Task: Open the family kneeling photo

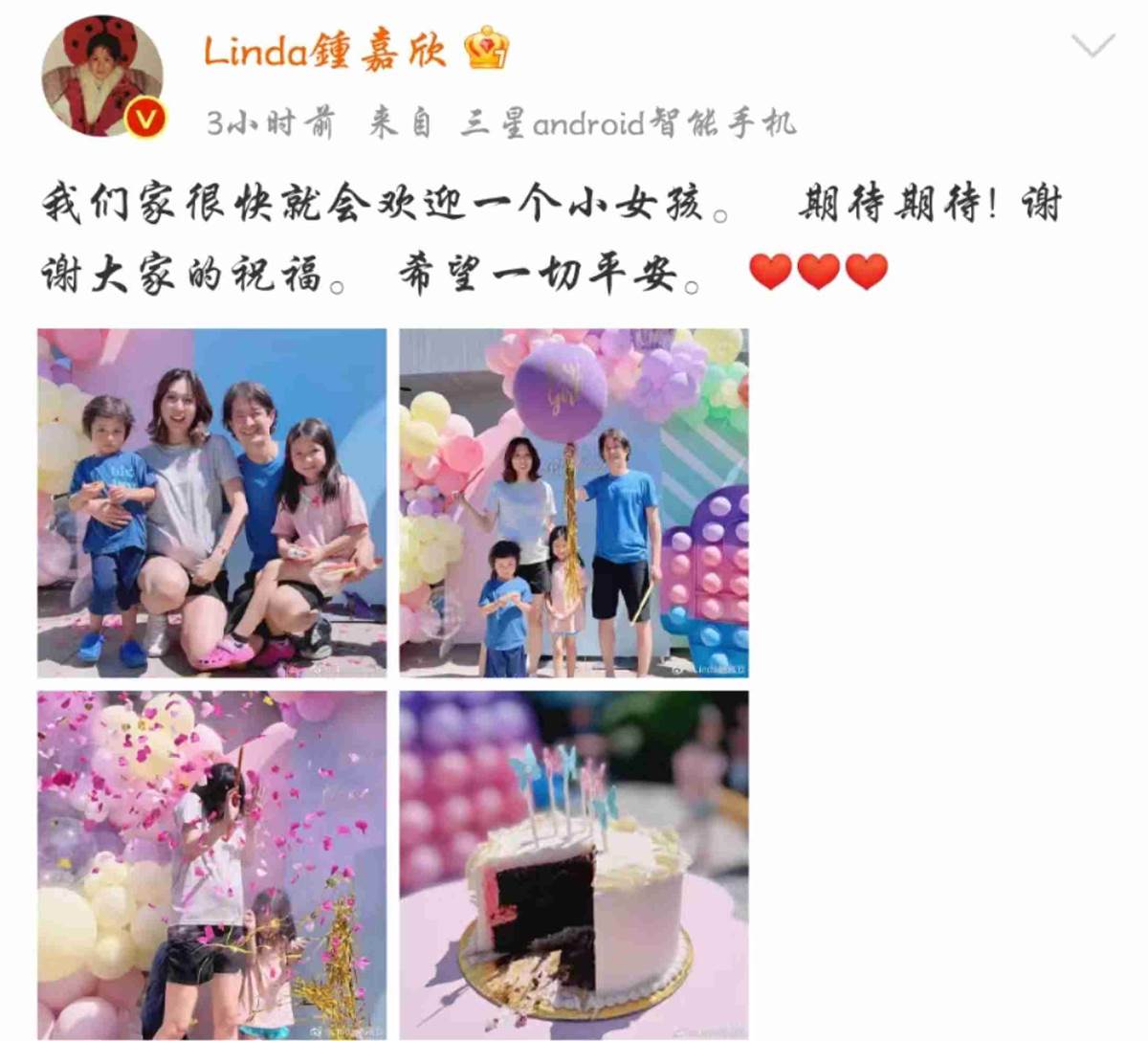Action: (211, 503)
